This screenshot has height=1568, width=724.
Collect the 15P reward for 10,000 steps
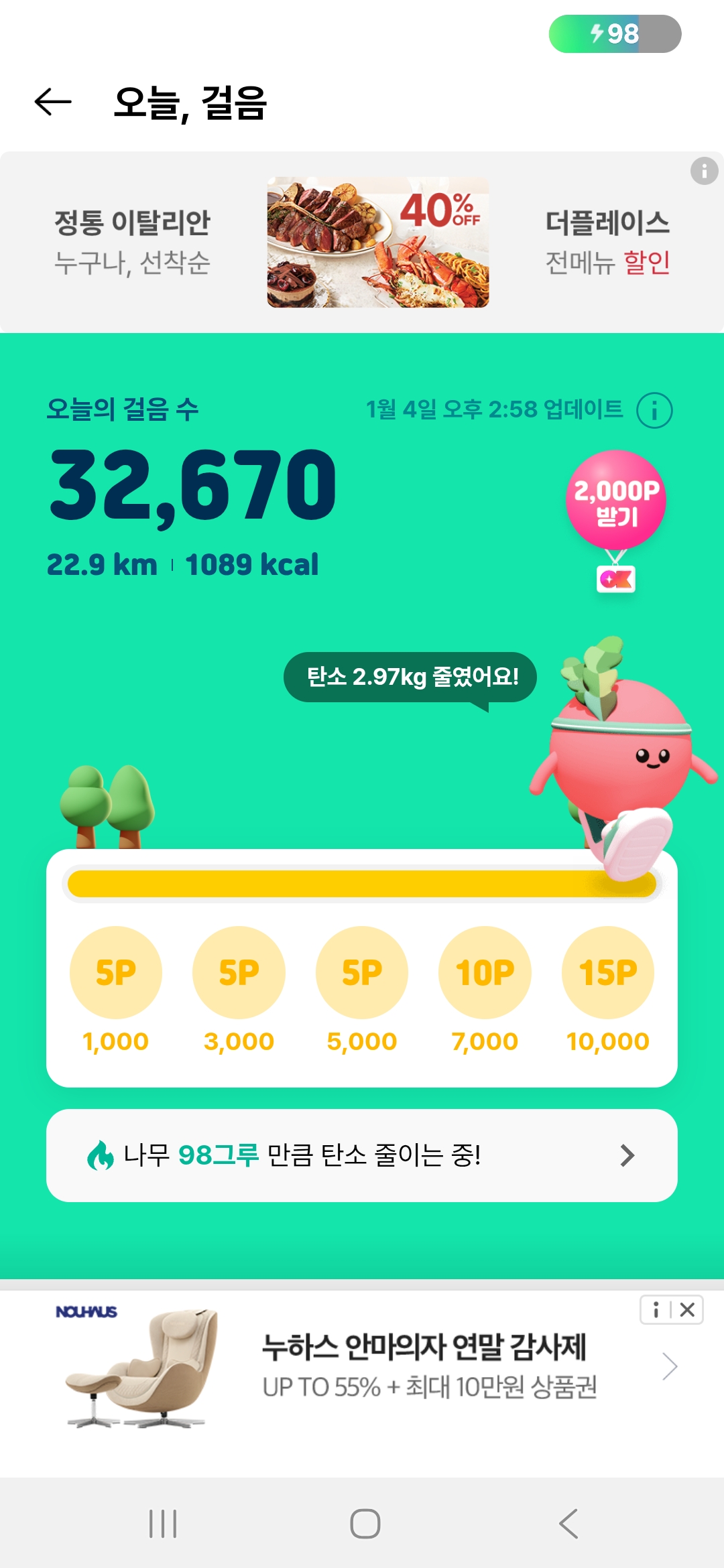click(x=607, y=972)
